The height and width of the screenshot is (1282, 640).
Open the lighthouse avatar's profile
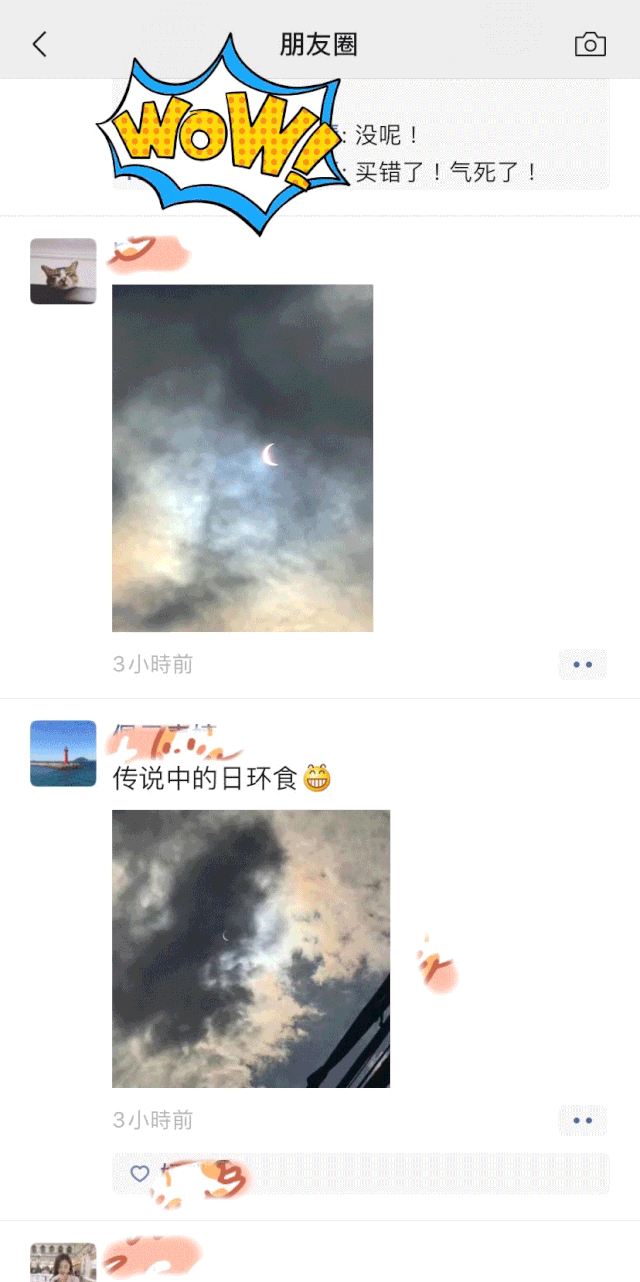coord(63,753)
